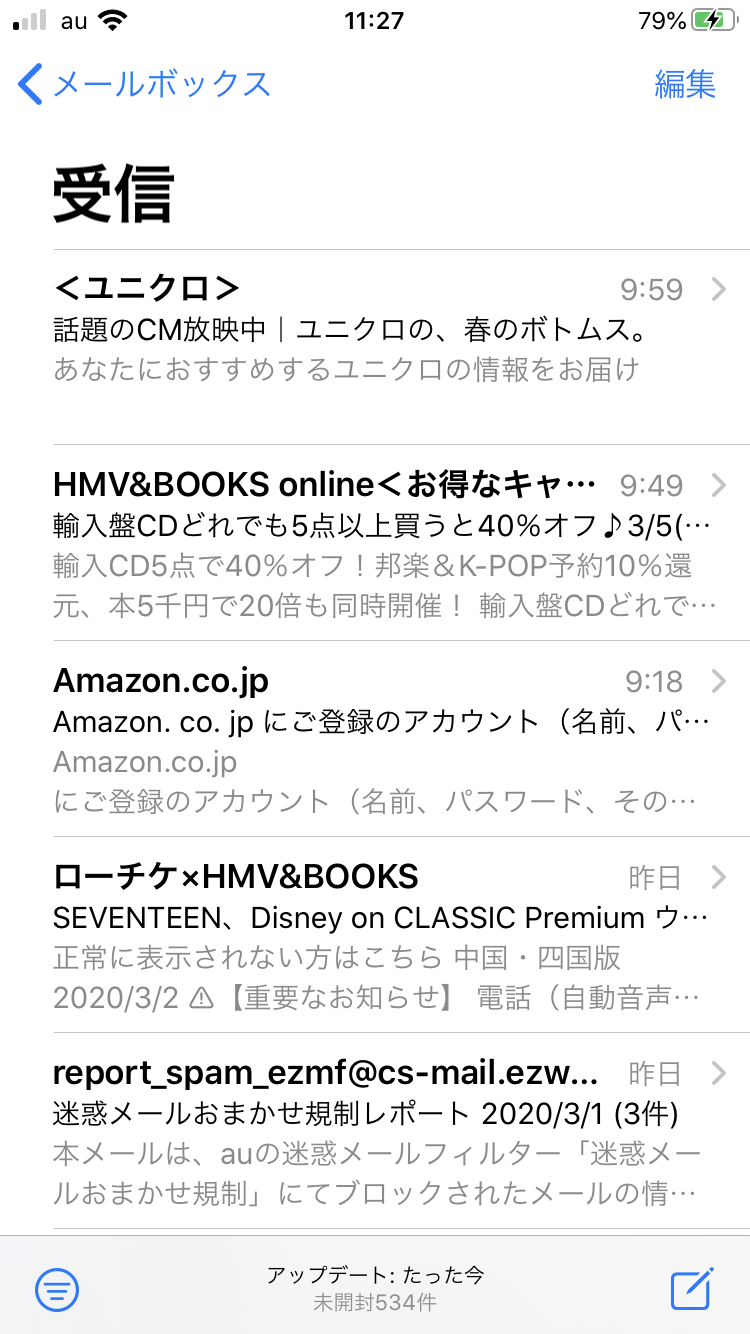The image size is (750, 1334).
Task: Compose a new email
Action: coord(692,1288)
